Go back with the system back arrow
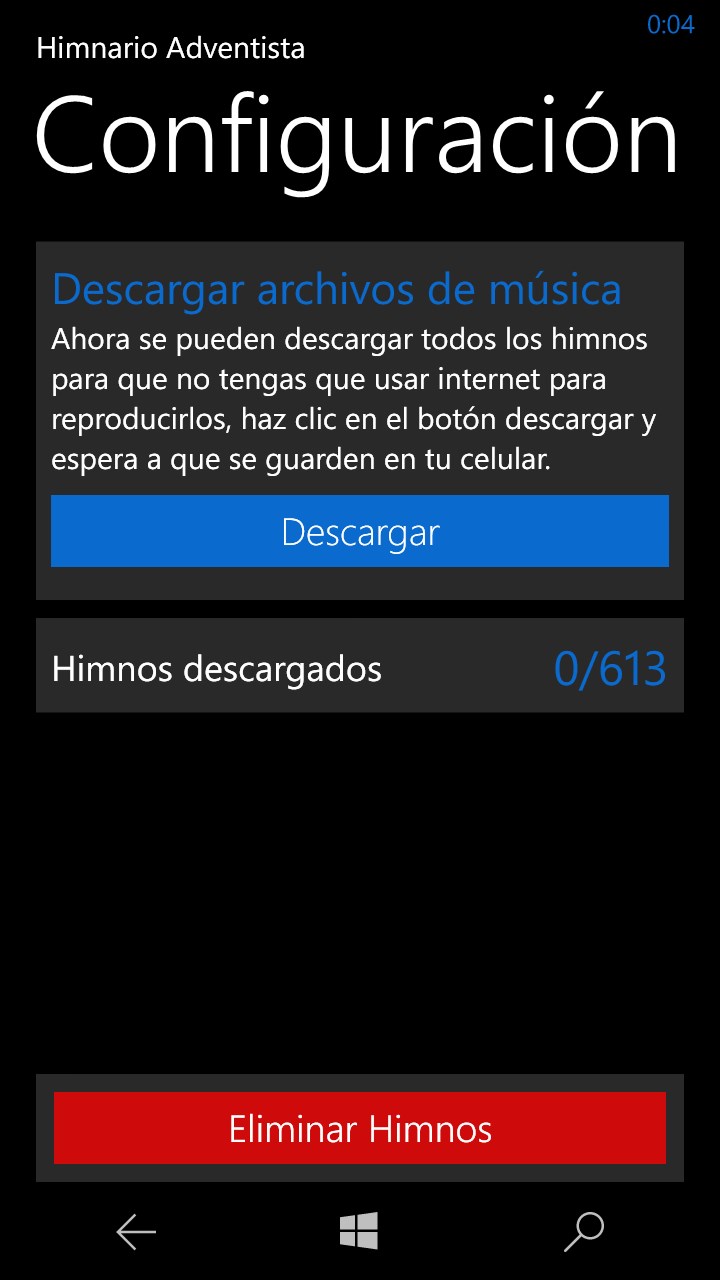This screenshot has height=1280, width=720. [136, 1232]
